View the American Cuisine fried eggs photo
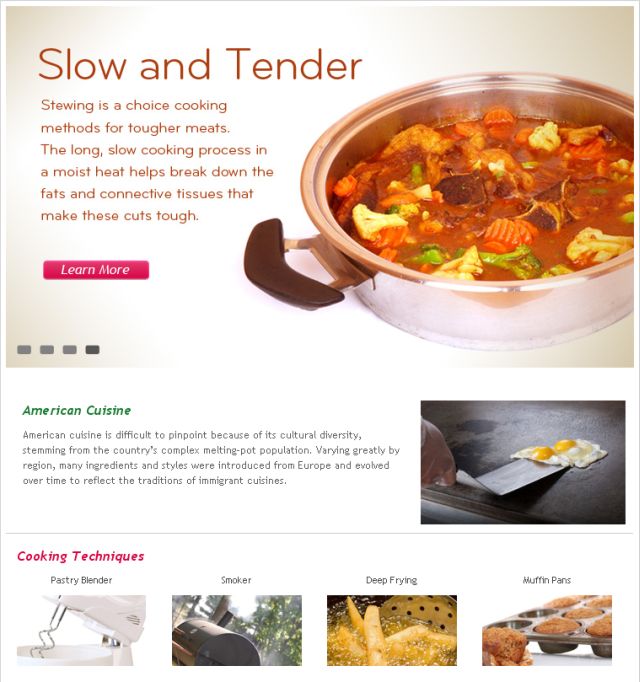640x682 pixels. pos(522,462)
